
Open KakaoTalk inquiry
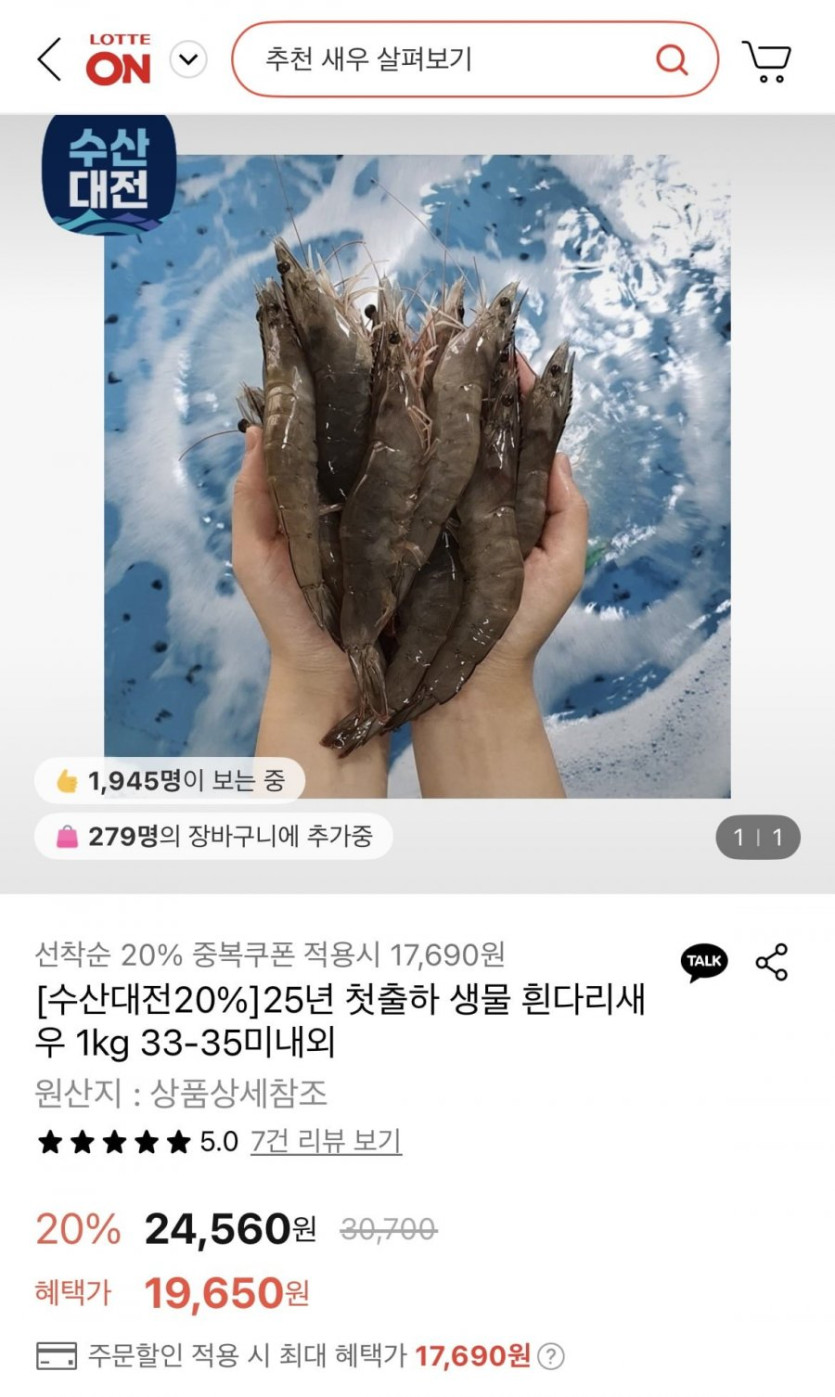(704, 962)
